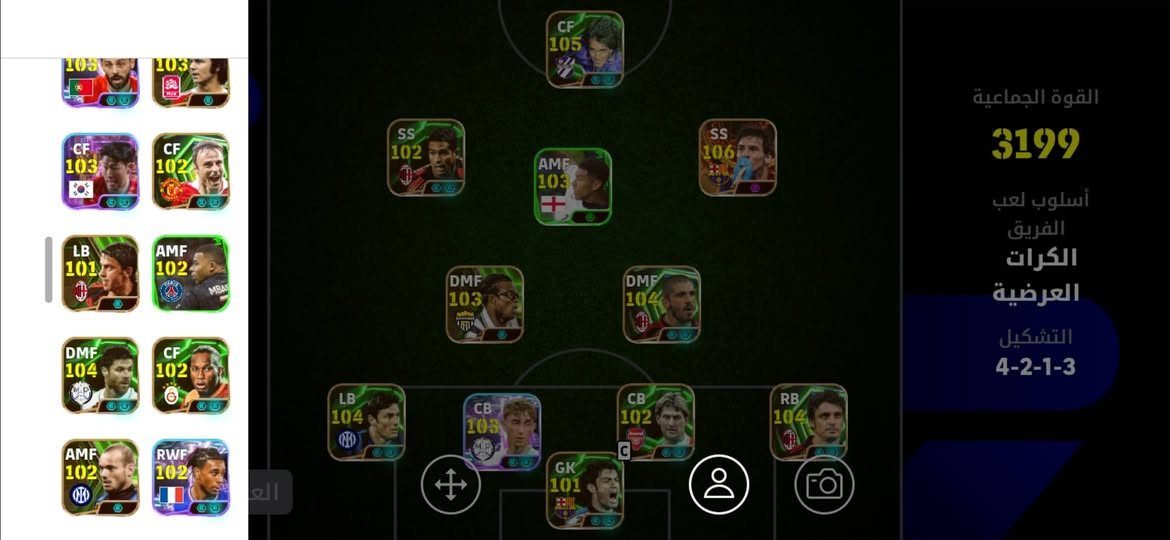Select the CF 105 player card
The image size is (1170, 540).
click(585, 49)
